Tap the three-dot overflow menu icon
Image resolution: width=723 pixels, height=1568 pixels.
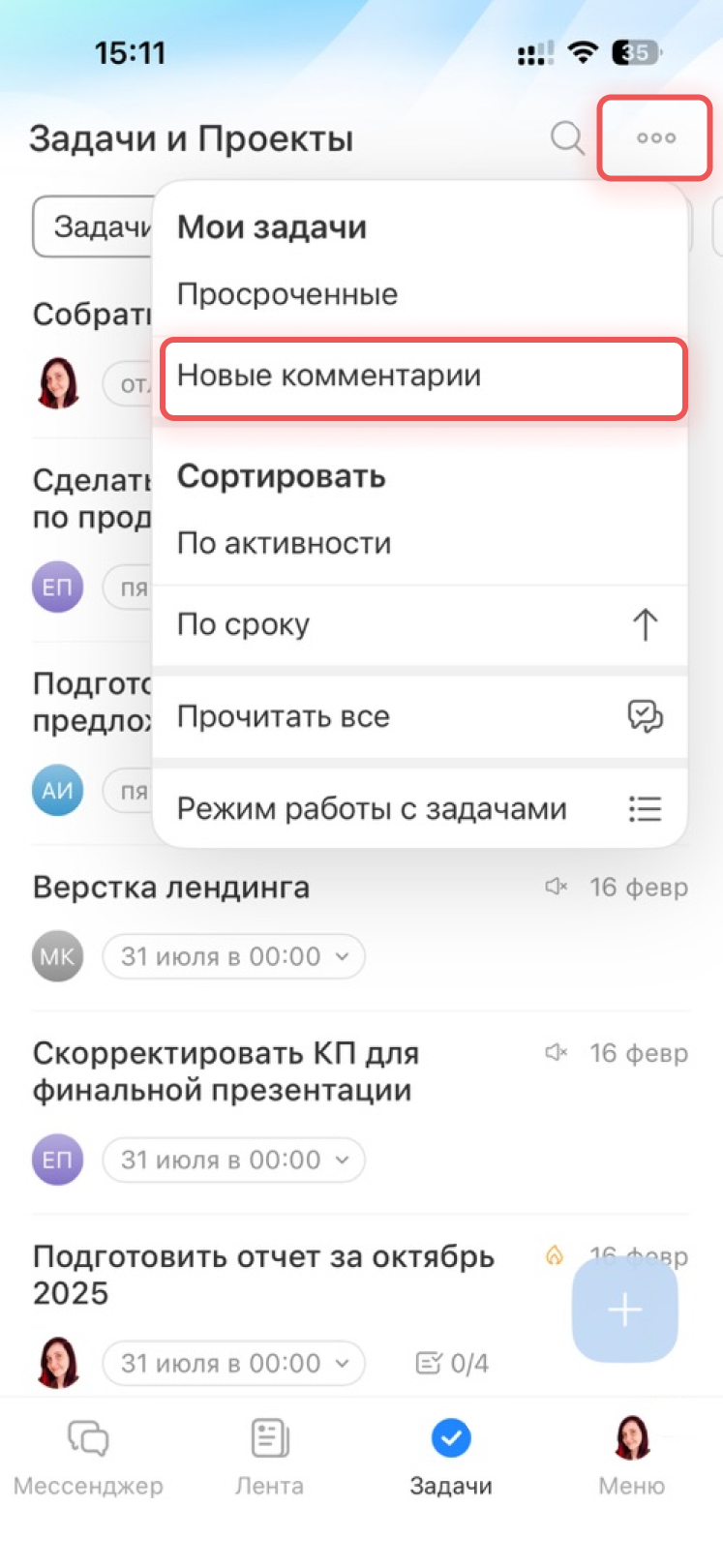pyautogui.click(x=655, y=138)
